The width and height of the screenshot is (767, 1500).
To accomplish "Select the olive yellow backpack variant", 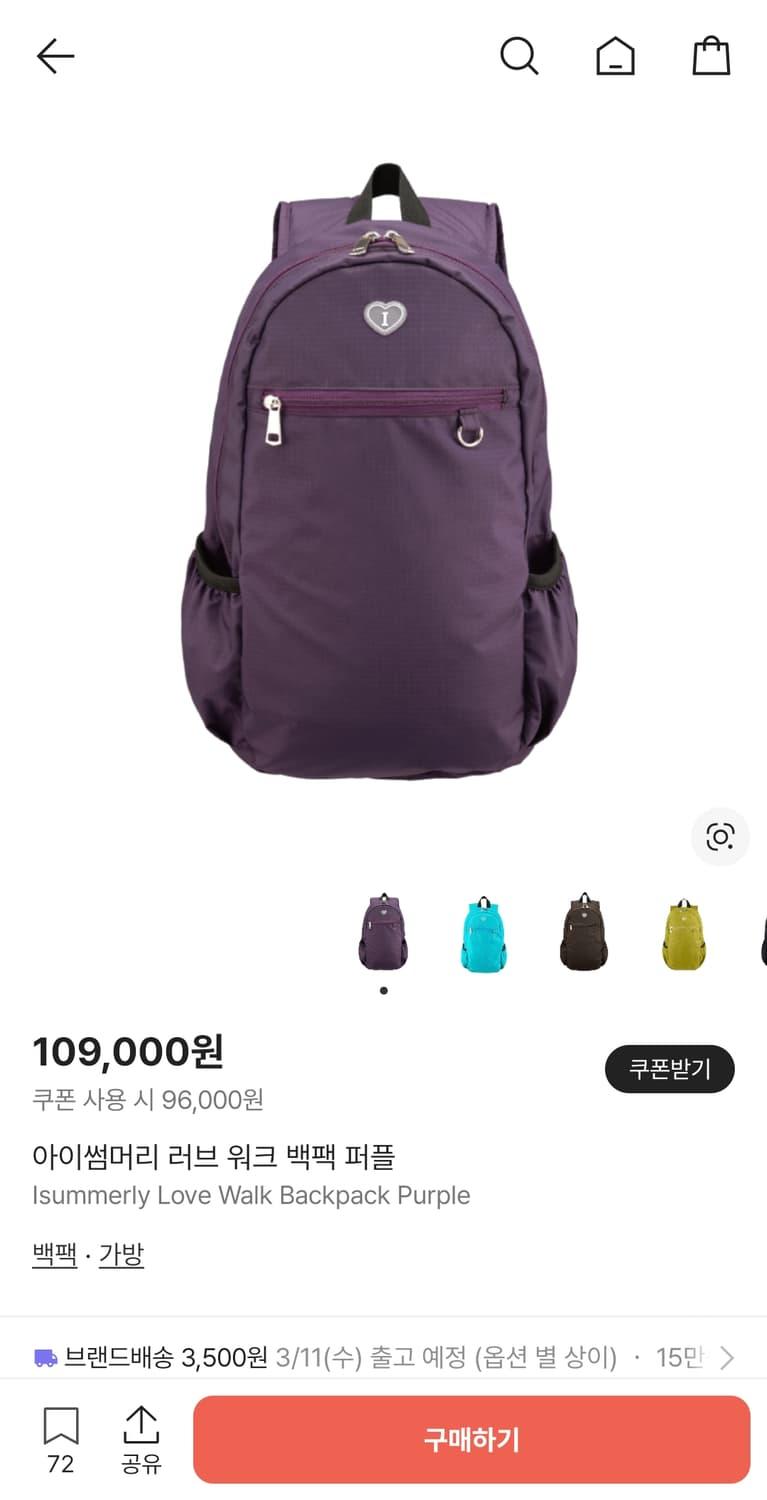I will tap(681, 932).
